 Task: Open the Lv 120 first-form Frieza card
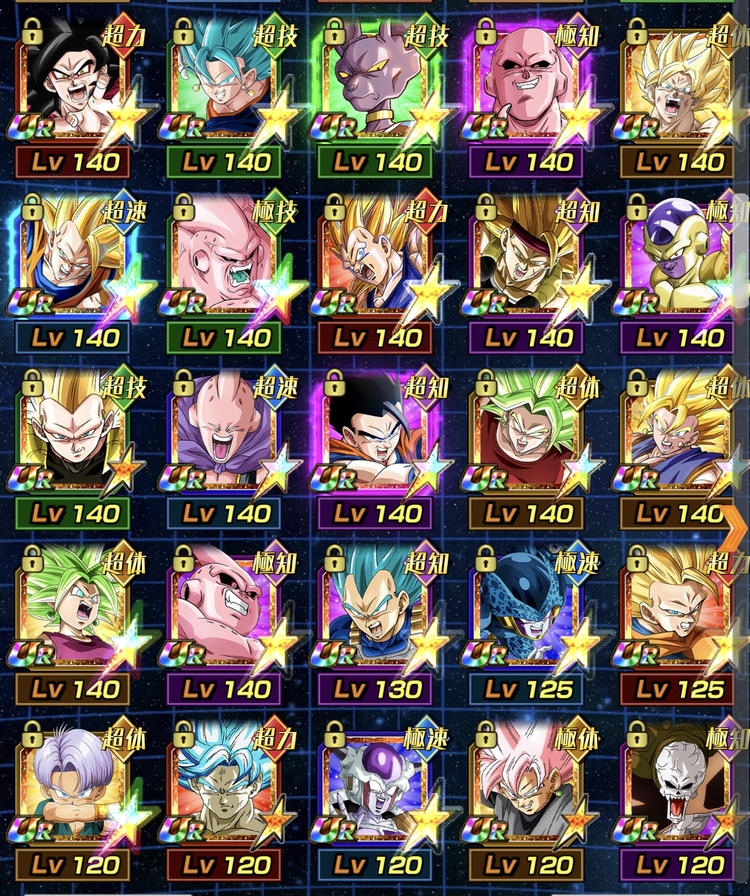pyautogui.click(x=375, y=795)
